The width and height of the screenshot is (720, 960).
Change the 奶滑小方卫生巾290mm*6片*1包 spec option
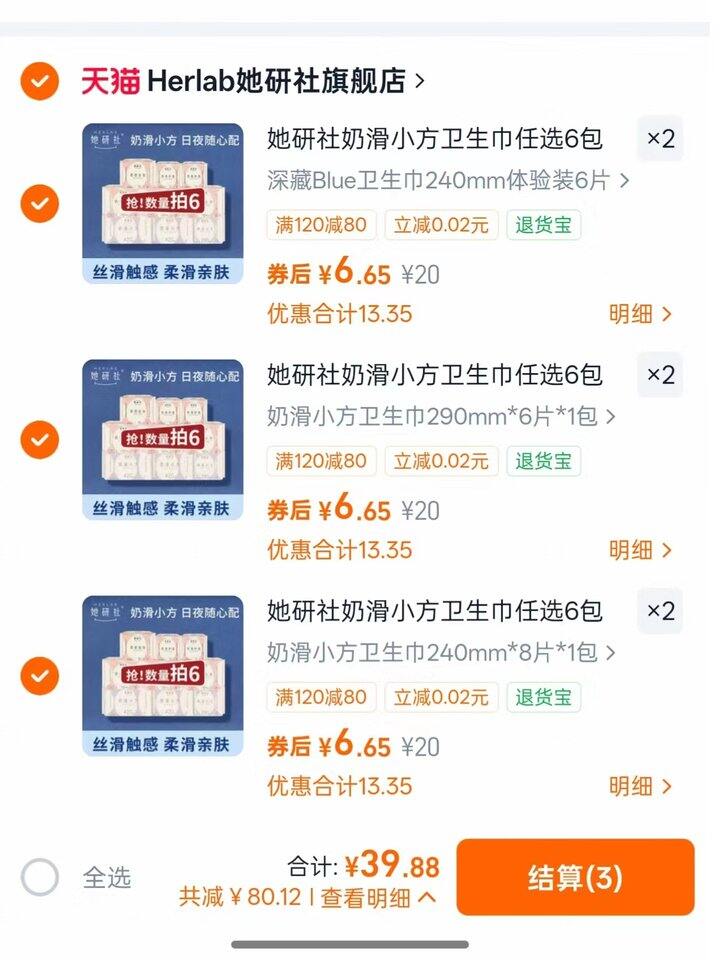pos(441,417)
